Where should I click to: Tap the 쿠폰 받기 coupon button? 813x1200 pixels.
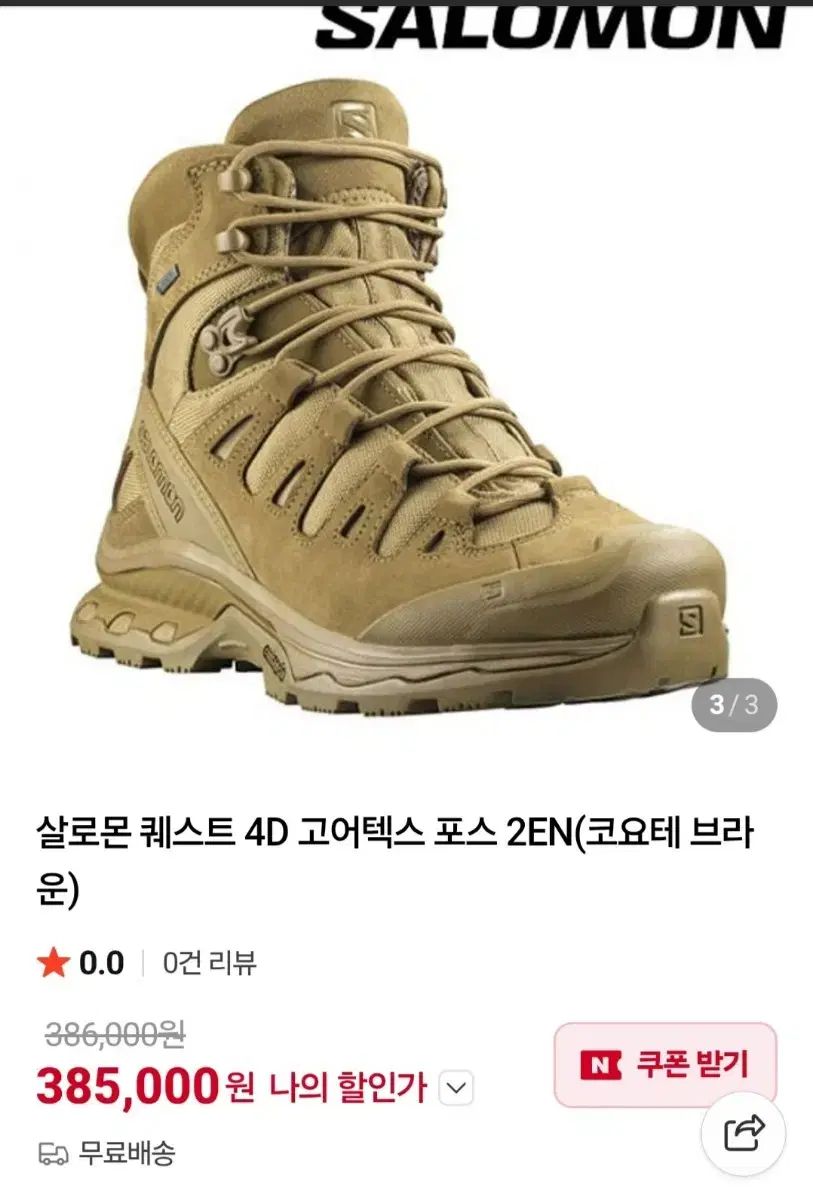[665, 1064]
